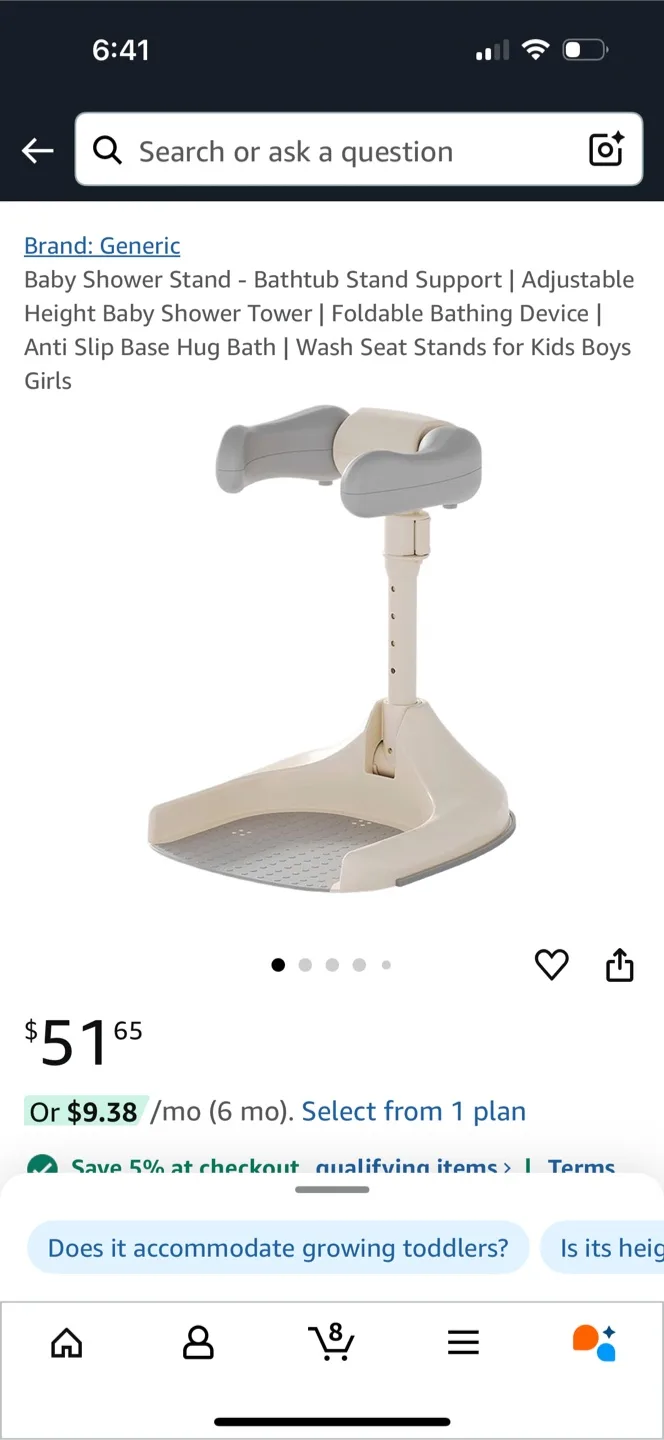Ask "Does it accommodate growing toddlers?"

click(278, 1248)
